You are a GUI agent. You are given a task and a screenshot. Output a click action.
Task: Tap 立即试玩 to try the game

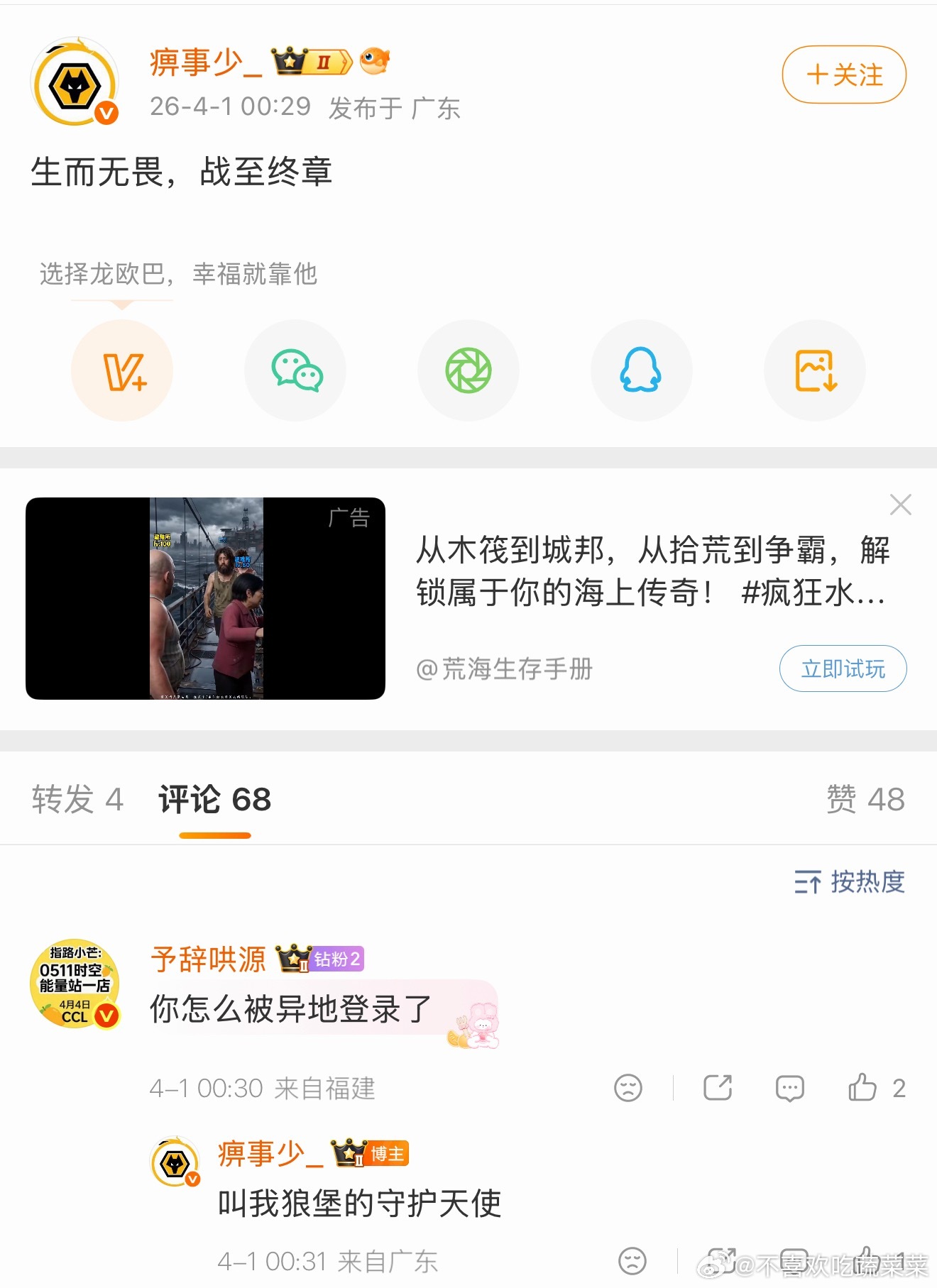[842, 668]
